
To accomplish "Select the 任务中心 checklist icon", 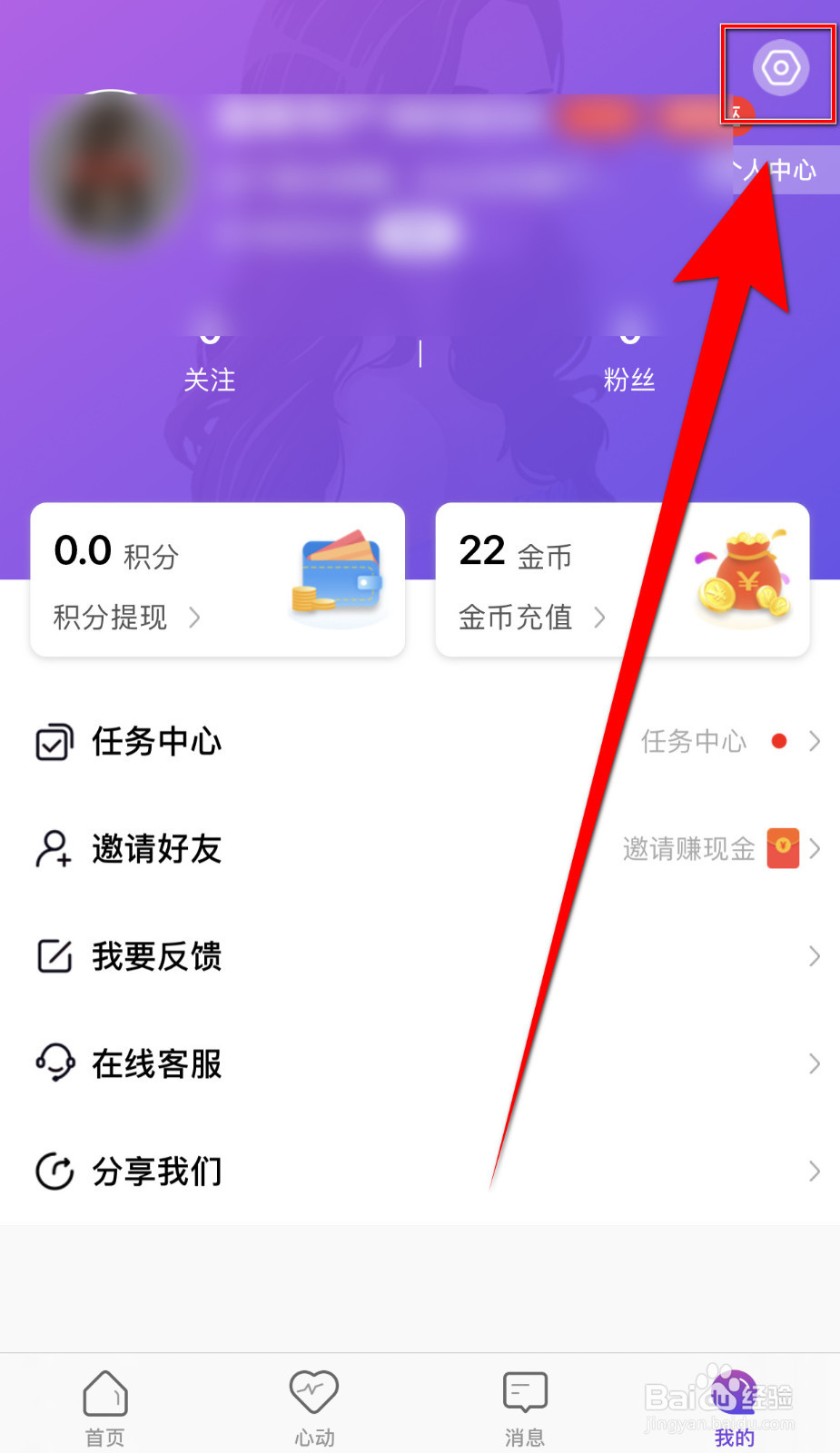I will pyautogui.click(x=54, y=742).
